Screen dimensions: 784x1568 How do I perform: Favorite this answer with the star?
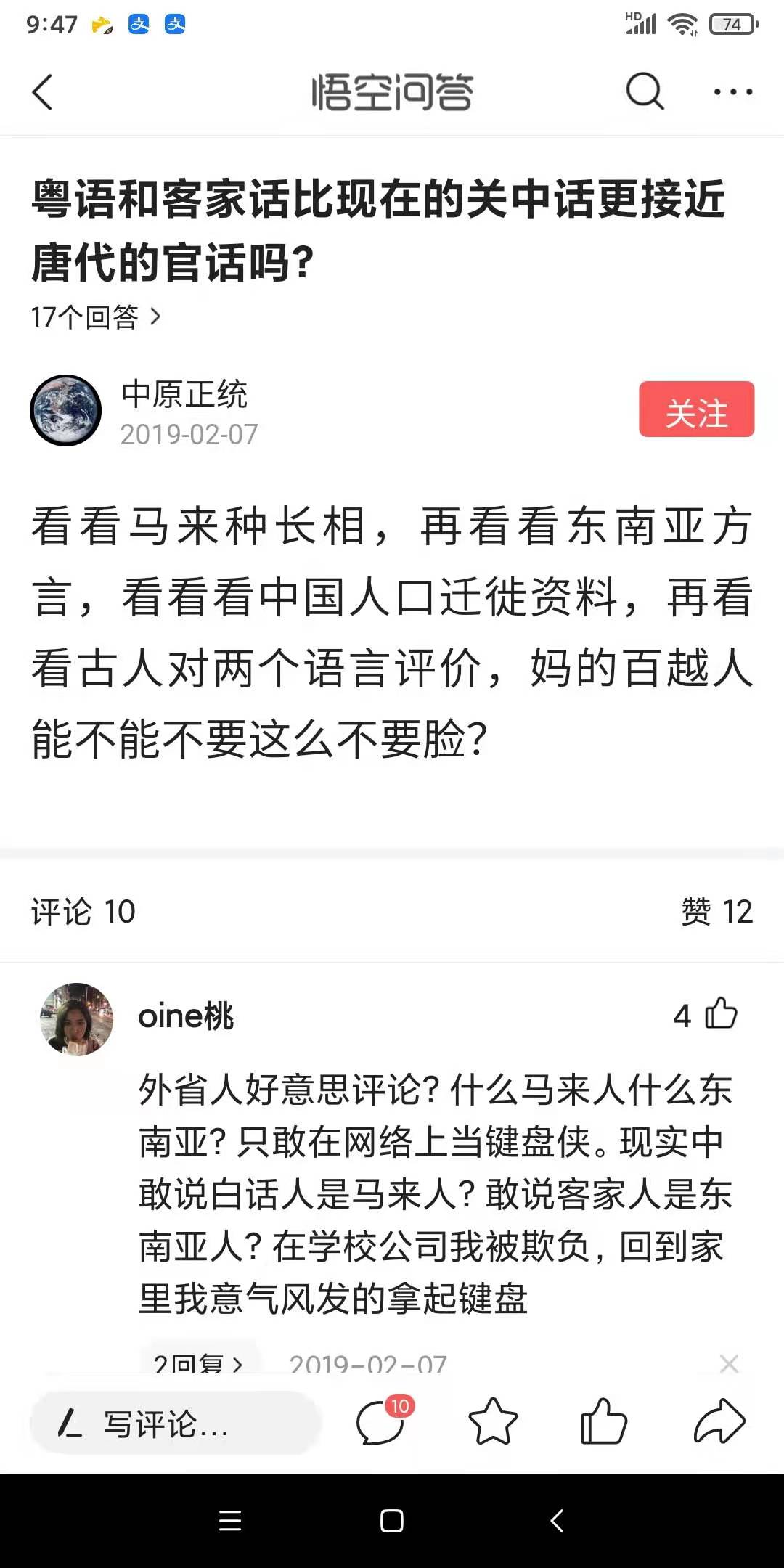click(493, 1423)
